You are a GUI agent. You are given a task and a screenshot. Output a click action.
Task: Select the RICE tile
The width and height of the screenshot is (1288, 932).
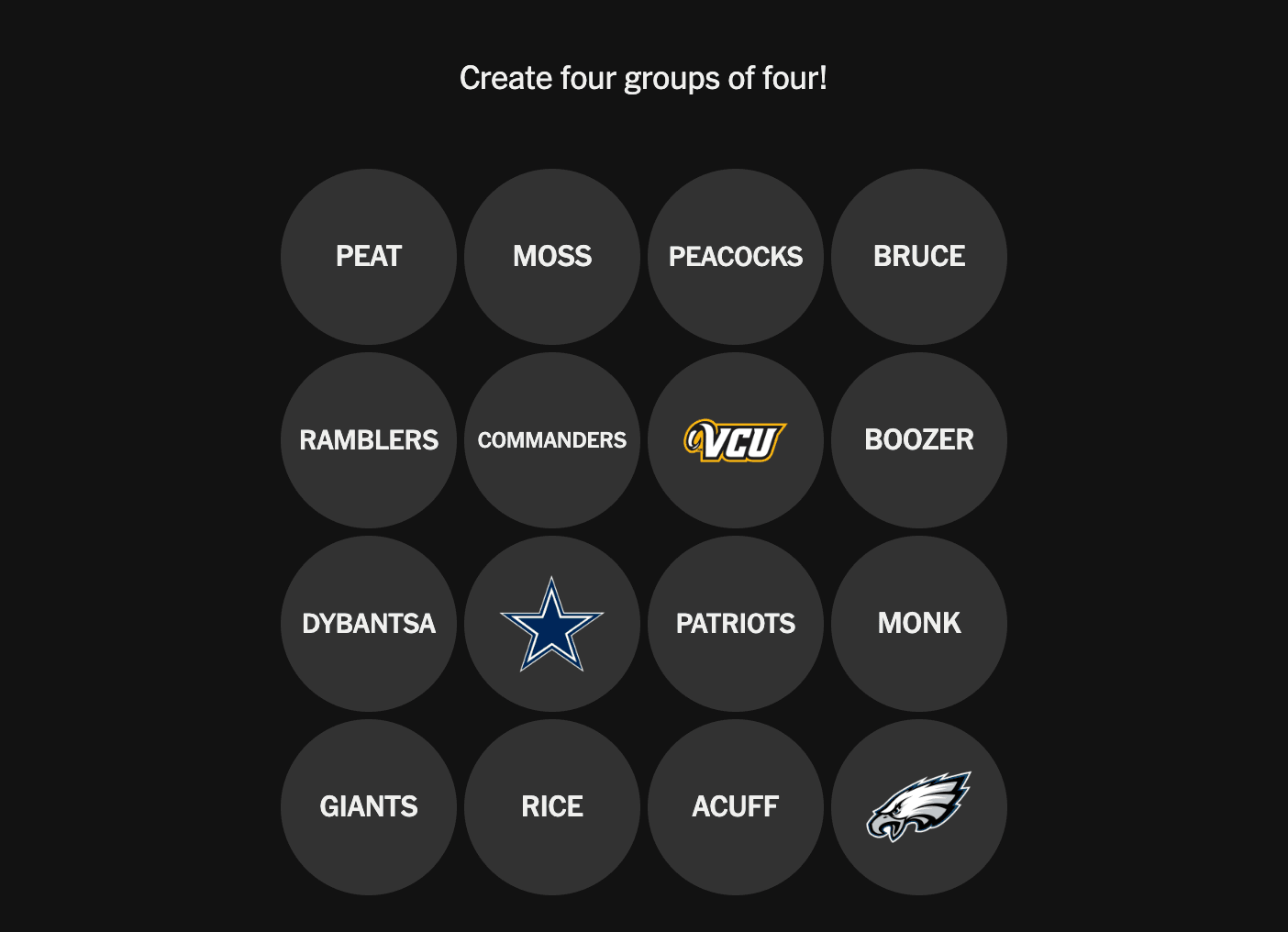552,807
